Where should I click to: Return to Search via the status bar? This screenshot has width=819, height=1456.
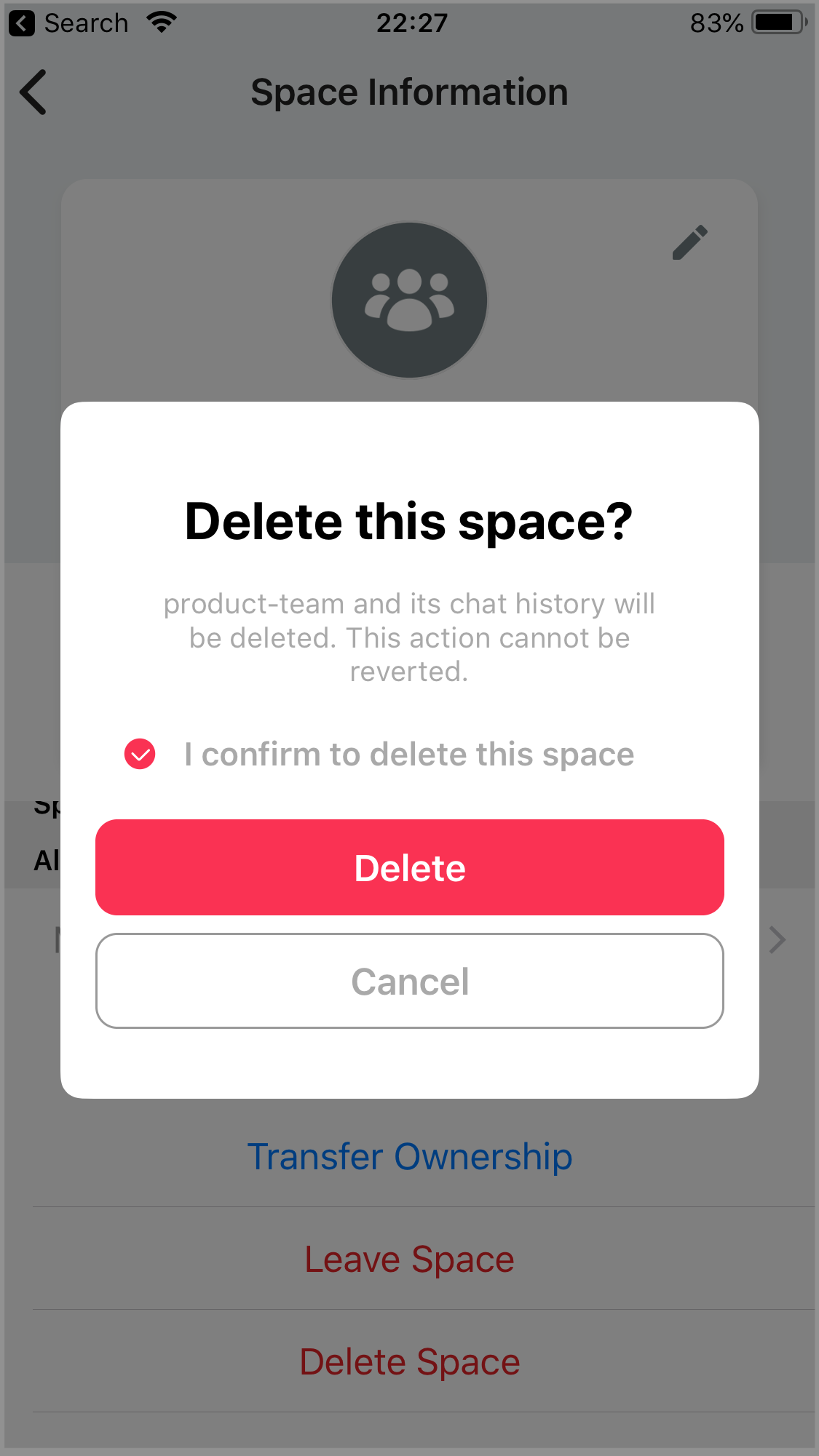pos(69,23)
